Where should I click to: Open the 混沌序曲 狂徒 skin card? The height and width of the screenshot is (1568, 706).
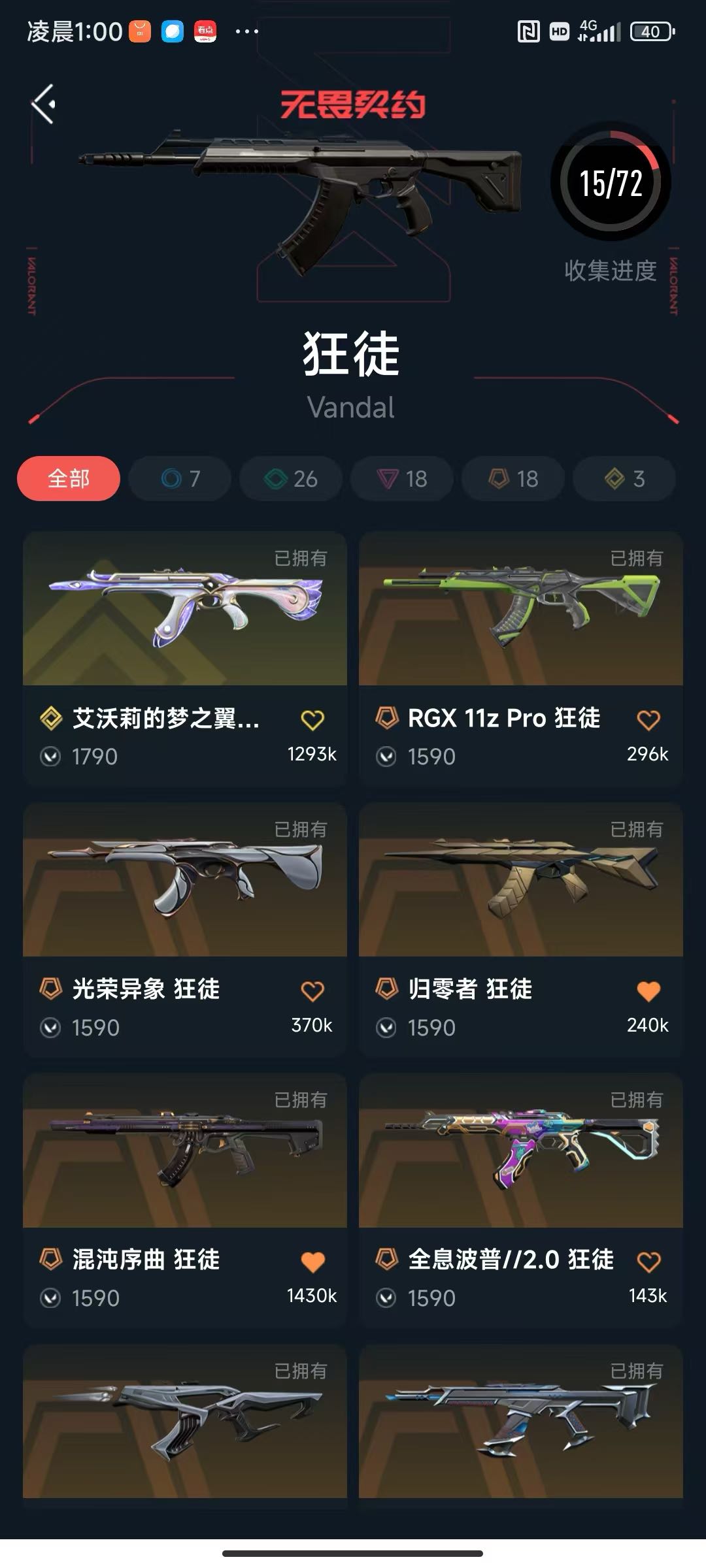[184, 1151]
